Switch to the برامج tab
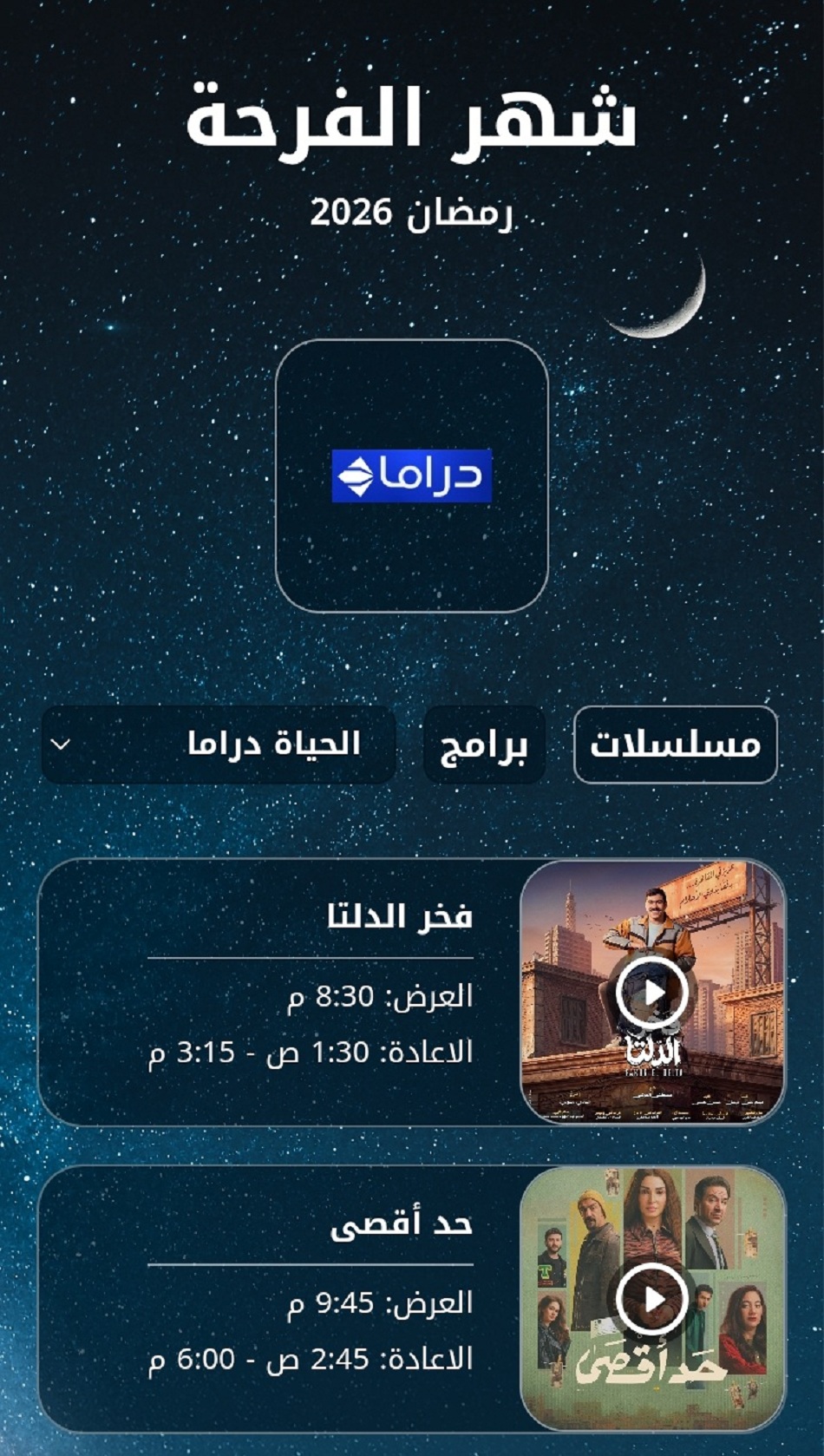Screen dimensions: 824x1456 coord(484,746)
